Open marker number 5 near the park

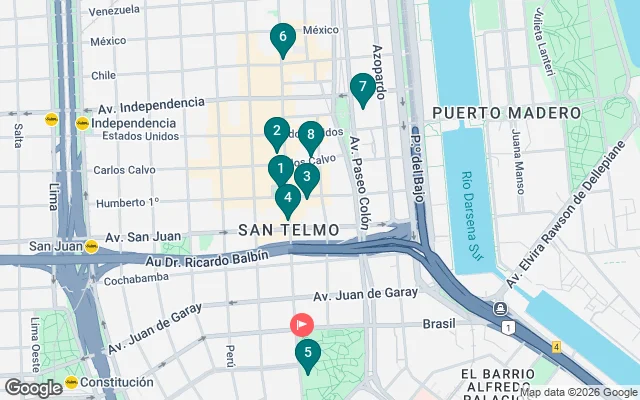point(307,353)
